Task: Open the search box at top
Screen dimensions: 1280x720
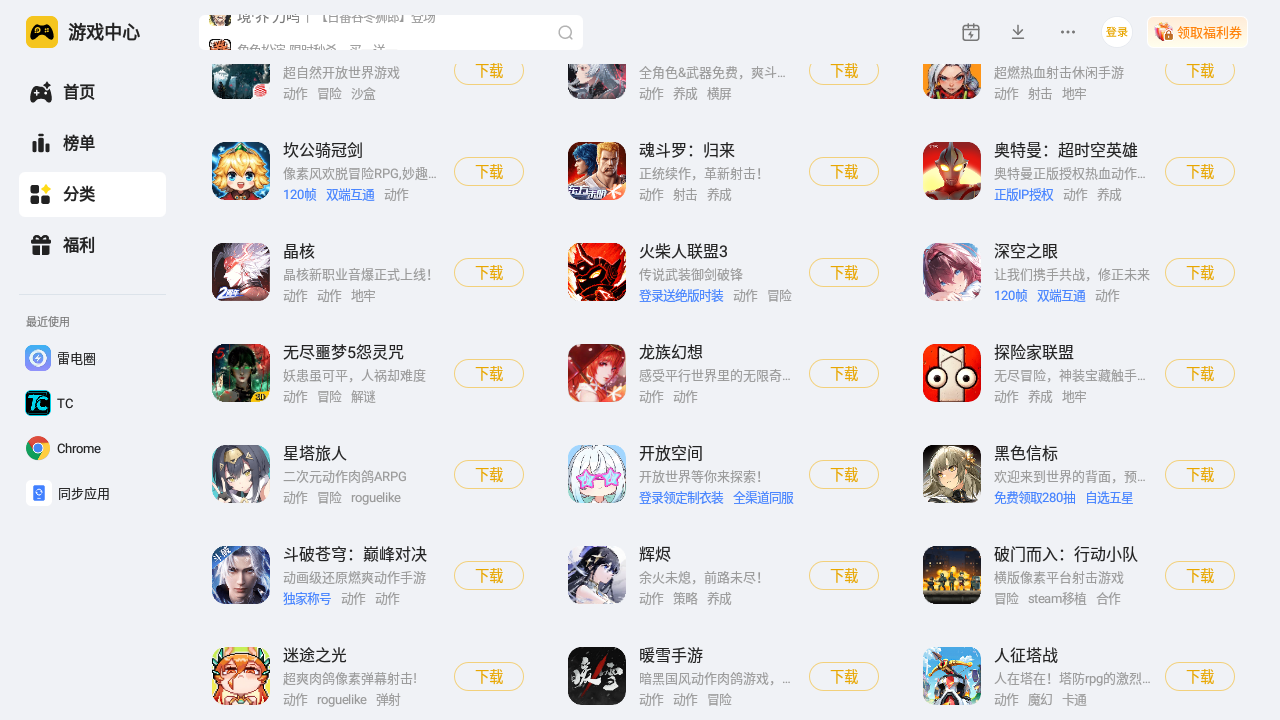Action: pyautogui.click(x=390, y=32)
